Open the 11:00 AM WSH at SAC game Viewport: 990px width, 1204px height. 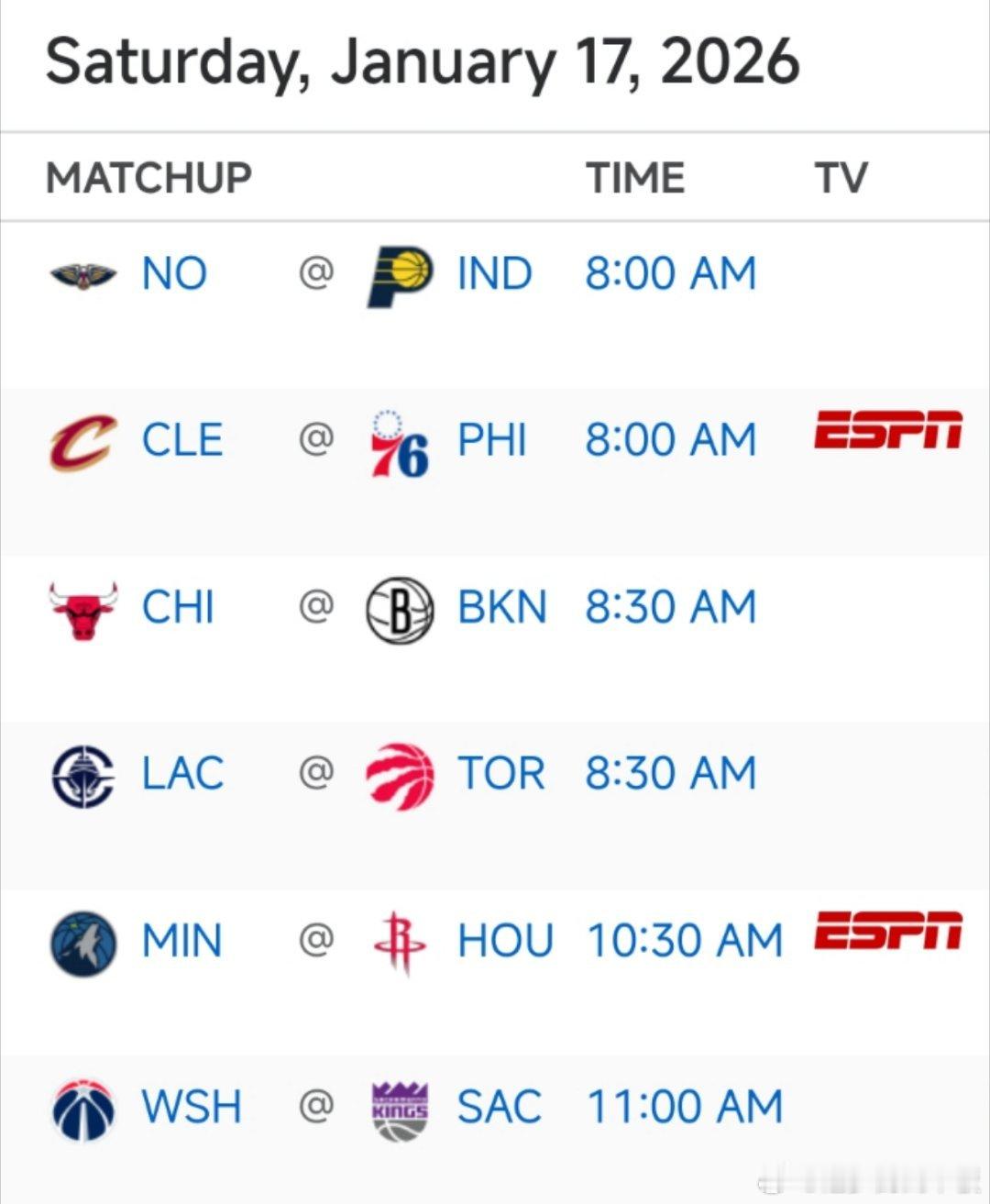685,1107
